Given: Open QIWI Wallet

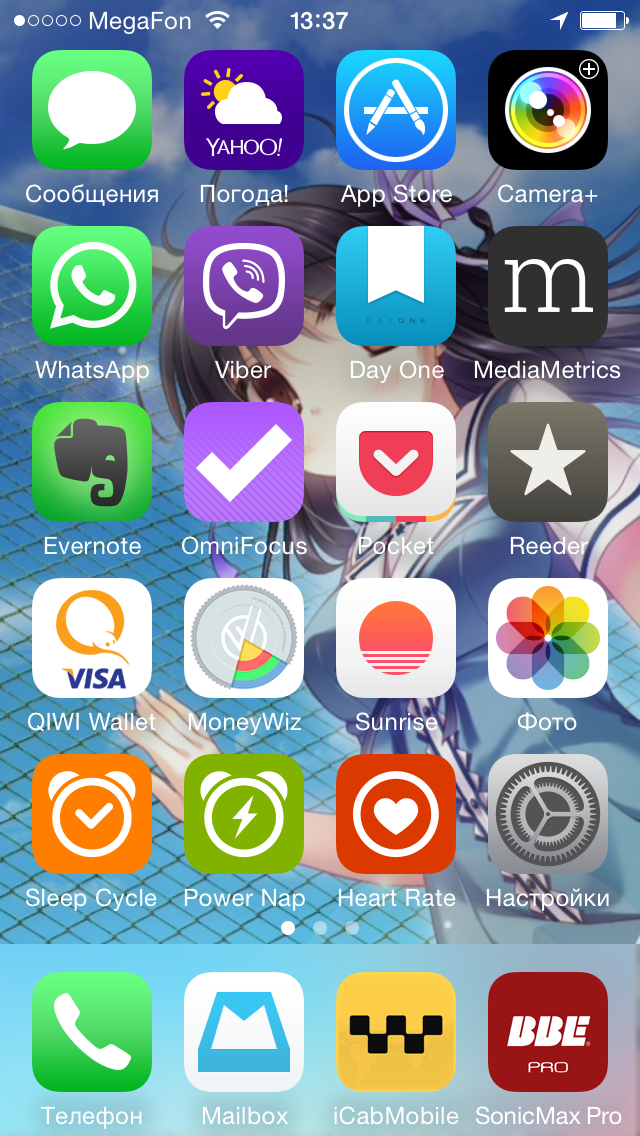Looking at the screenshot, I should (92, 638).
